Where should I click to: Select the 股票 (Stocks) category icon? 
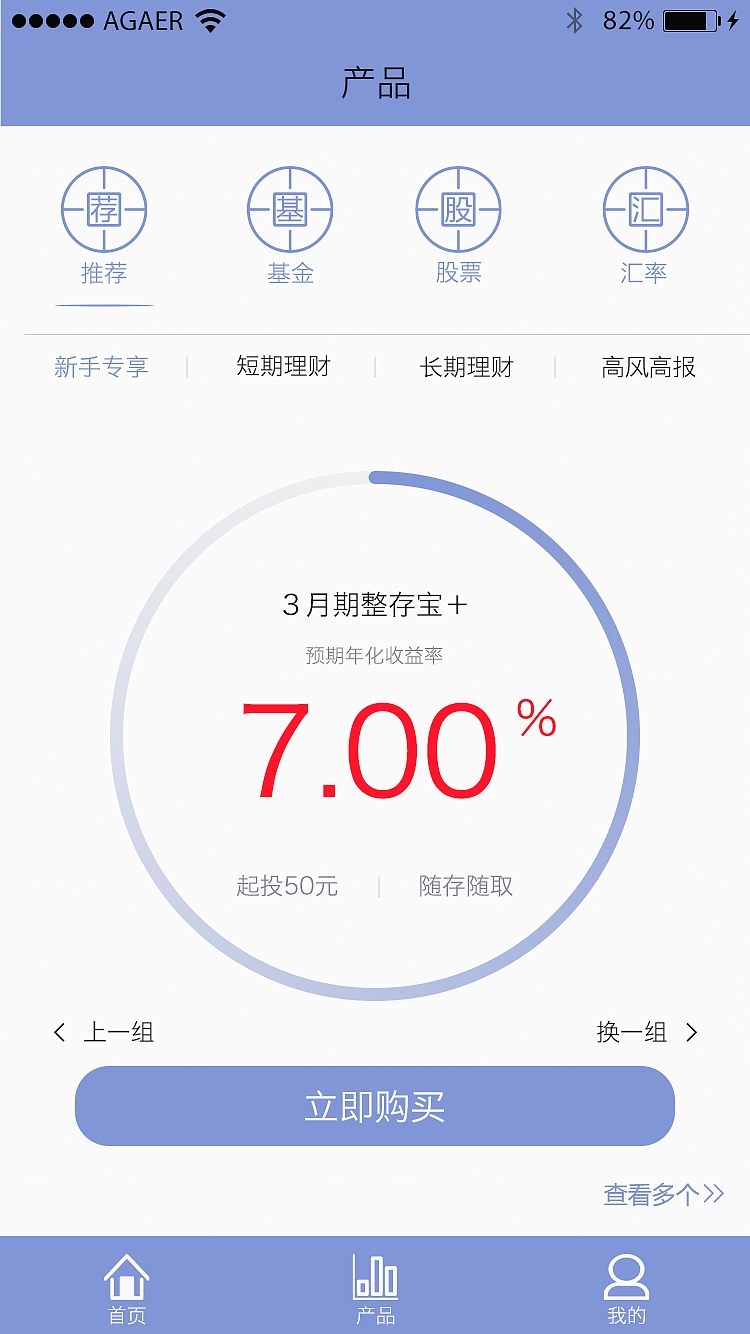coord(457,209)
